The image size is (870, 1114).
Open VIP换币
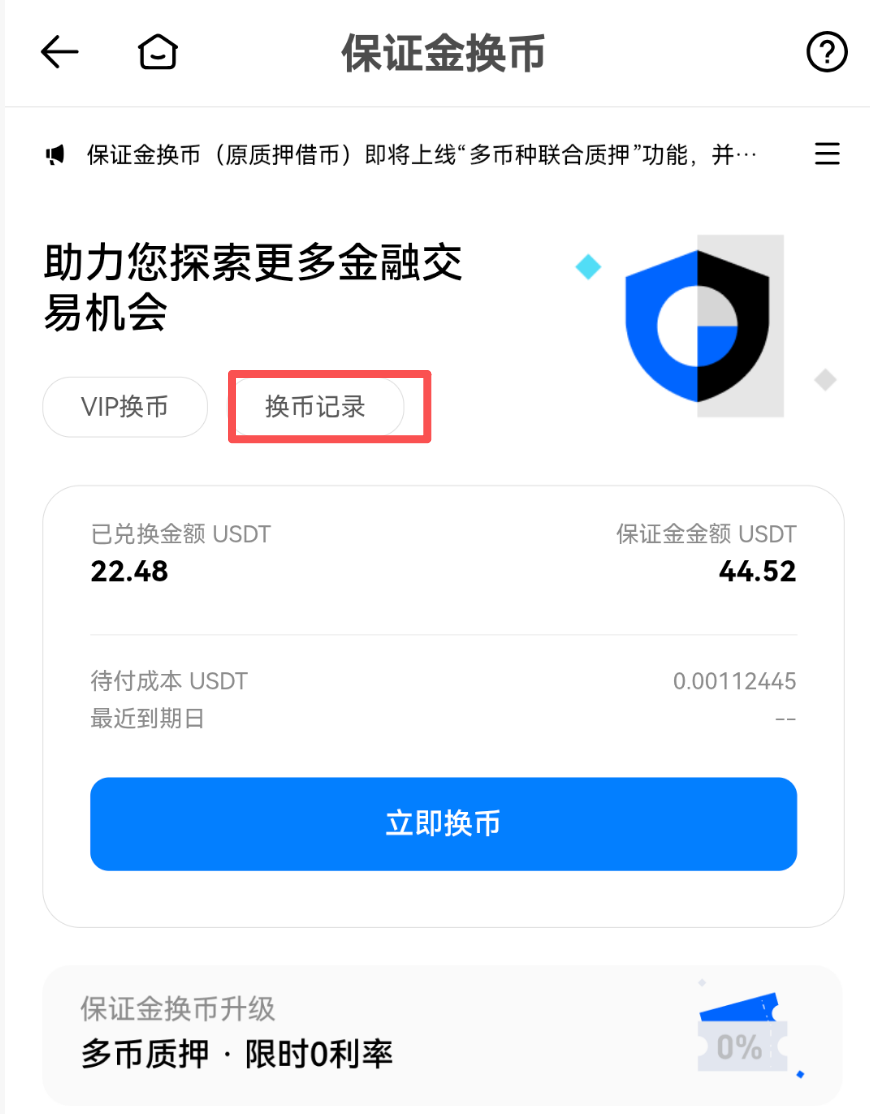(x=125, y=407)
